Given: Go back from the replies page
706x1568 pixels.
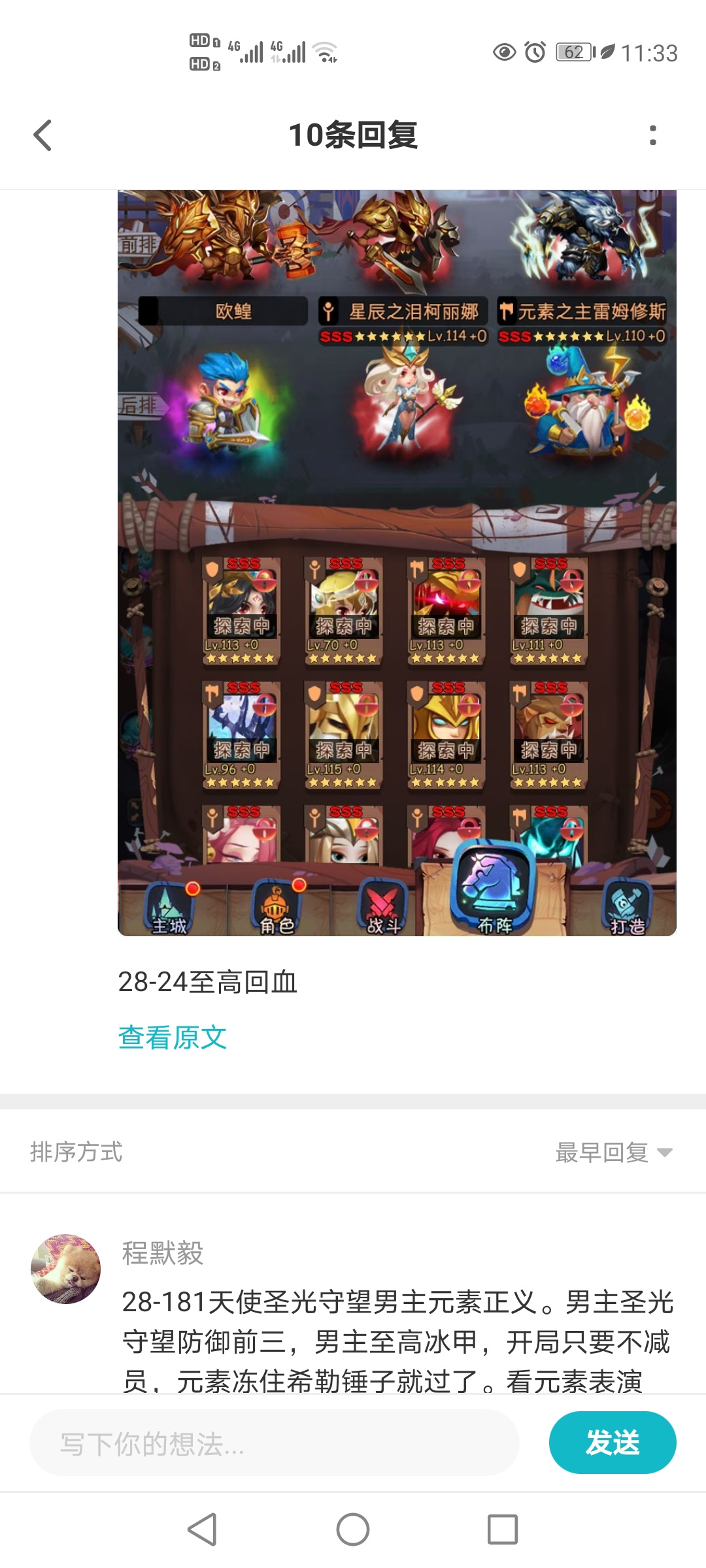Looking at the screenshot, I should [43, 135].
